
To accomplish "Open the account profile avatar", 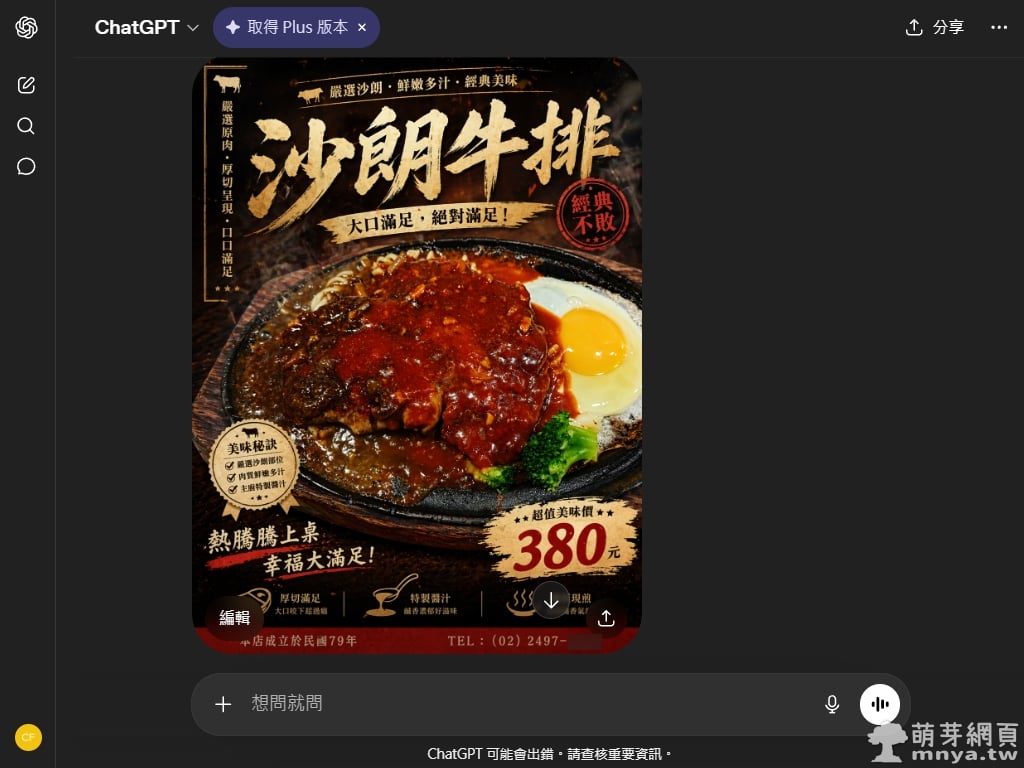I will [28, 737].
